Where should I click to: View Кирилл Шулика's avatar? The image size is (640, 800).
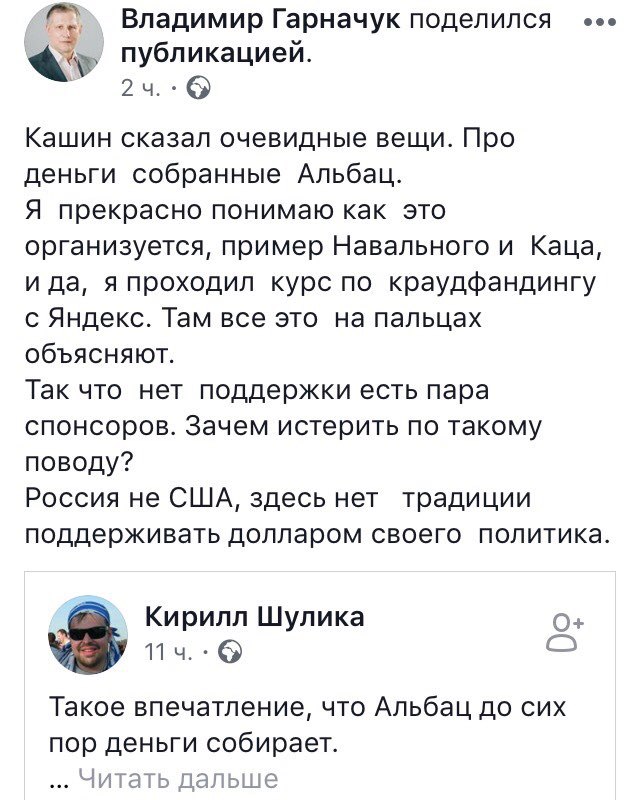(x=88, y=634)
